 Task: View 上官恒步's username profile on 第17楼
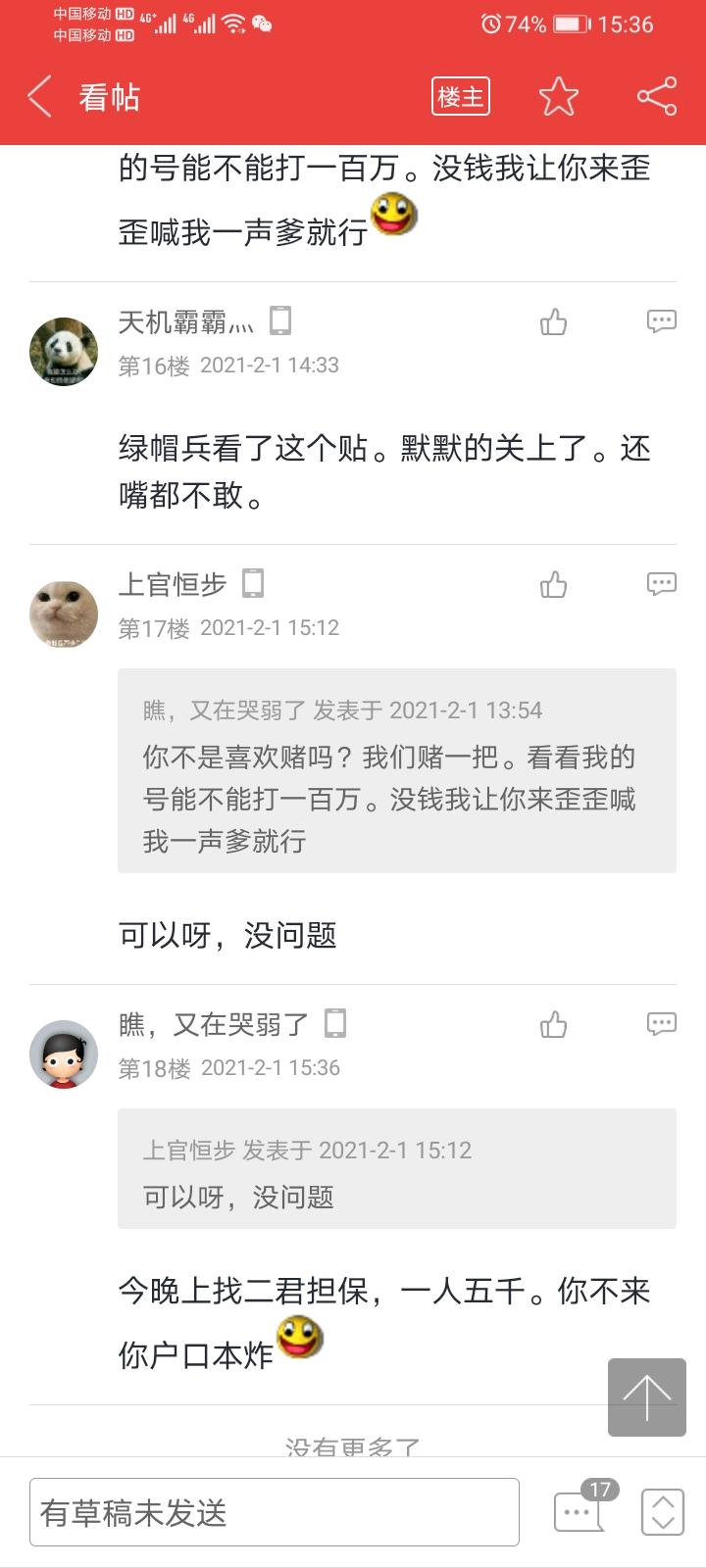pyautogui.click(x=173, y=585)
